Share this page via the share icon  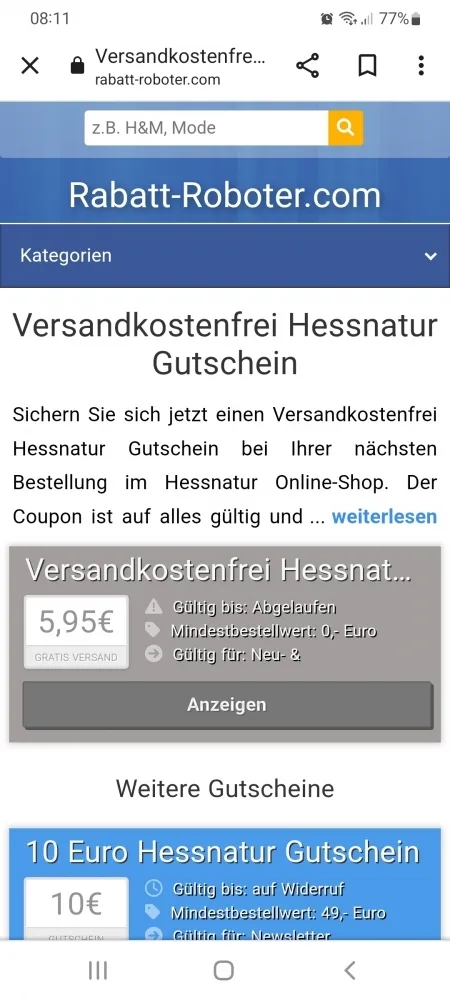tap(308, 66)
